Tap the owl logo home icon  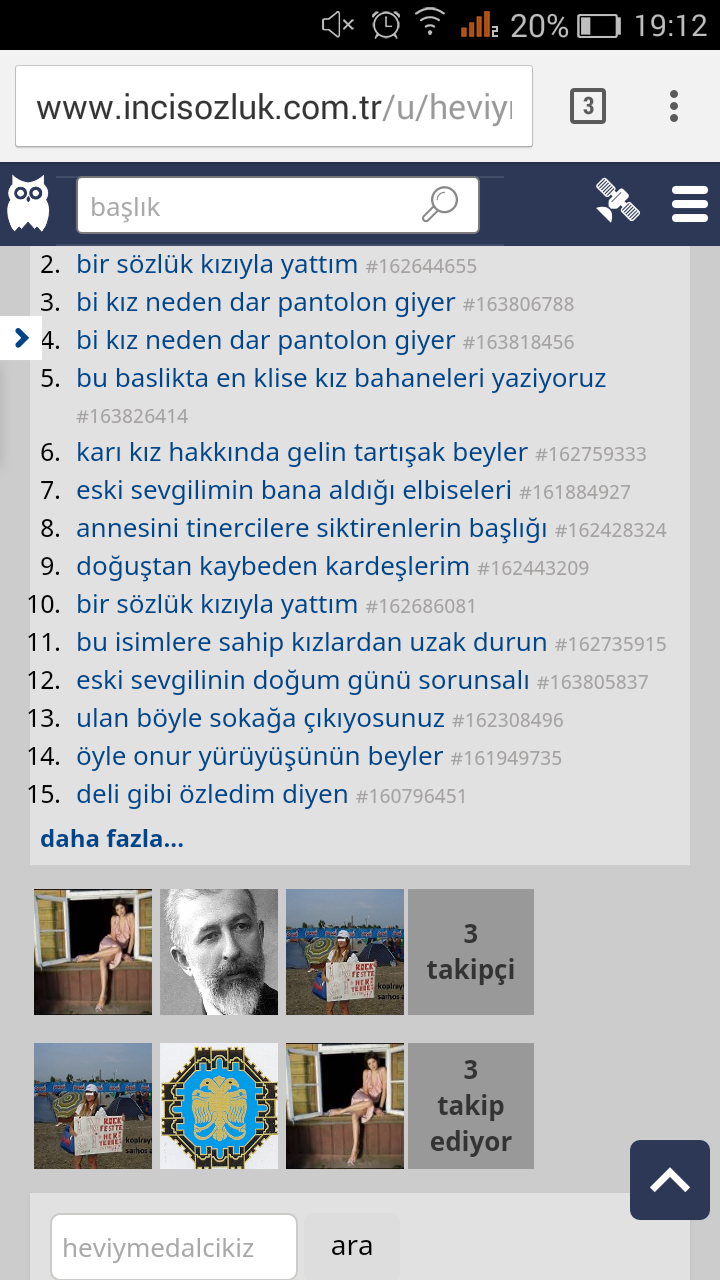coord(28,203)
